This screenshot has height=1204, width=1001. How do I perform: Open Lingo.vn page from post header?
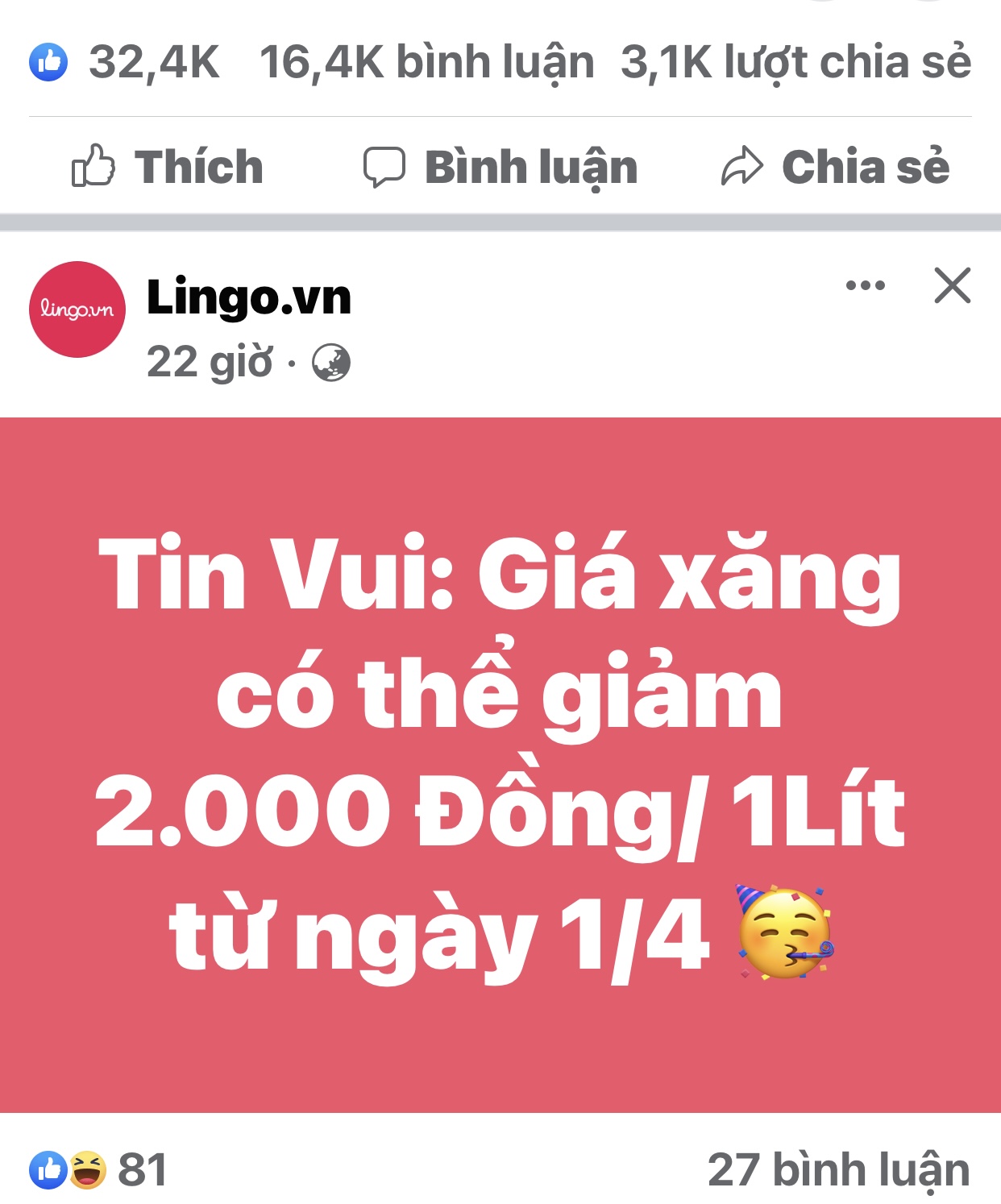tap(249, 297)
